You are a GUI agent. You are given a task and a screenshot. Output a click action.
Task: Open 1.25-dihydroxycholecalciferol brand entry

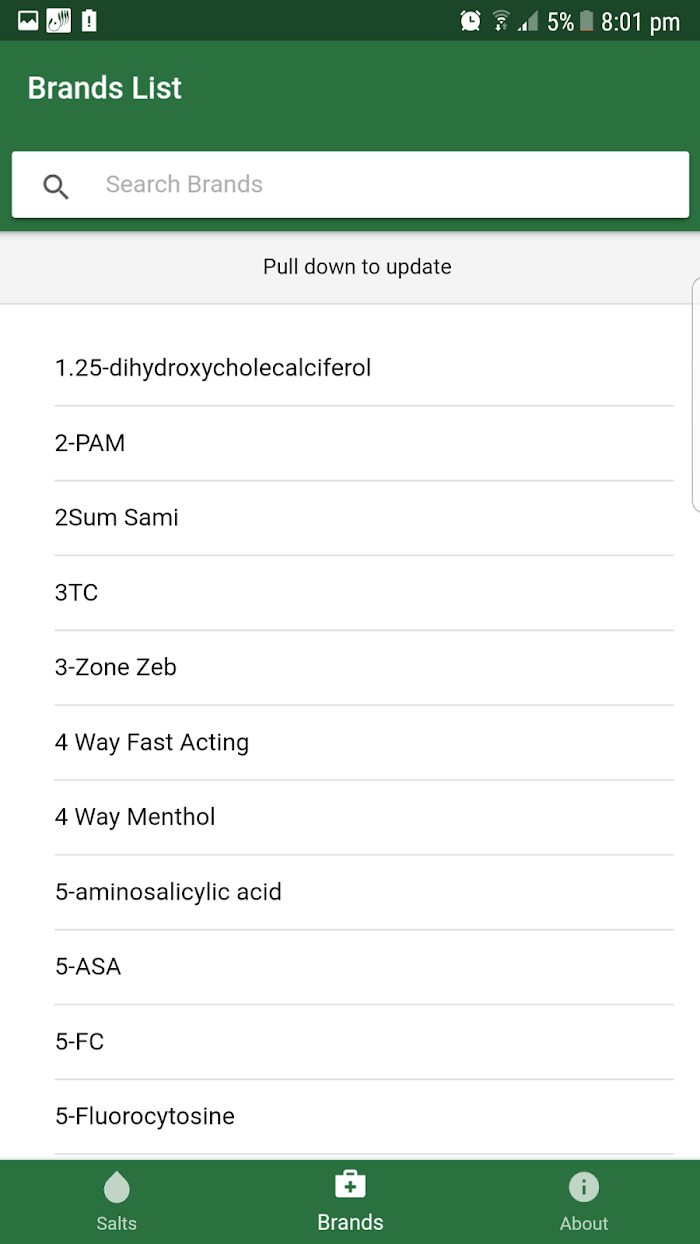pos(364,368)
